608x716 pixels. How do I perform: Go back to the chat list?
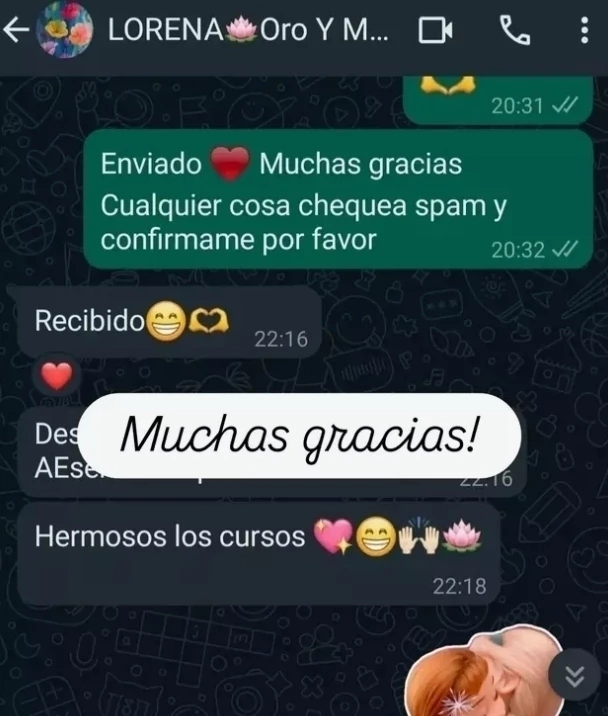coord(15,32)
